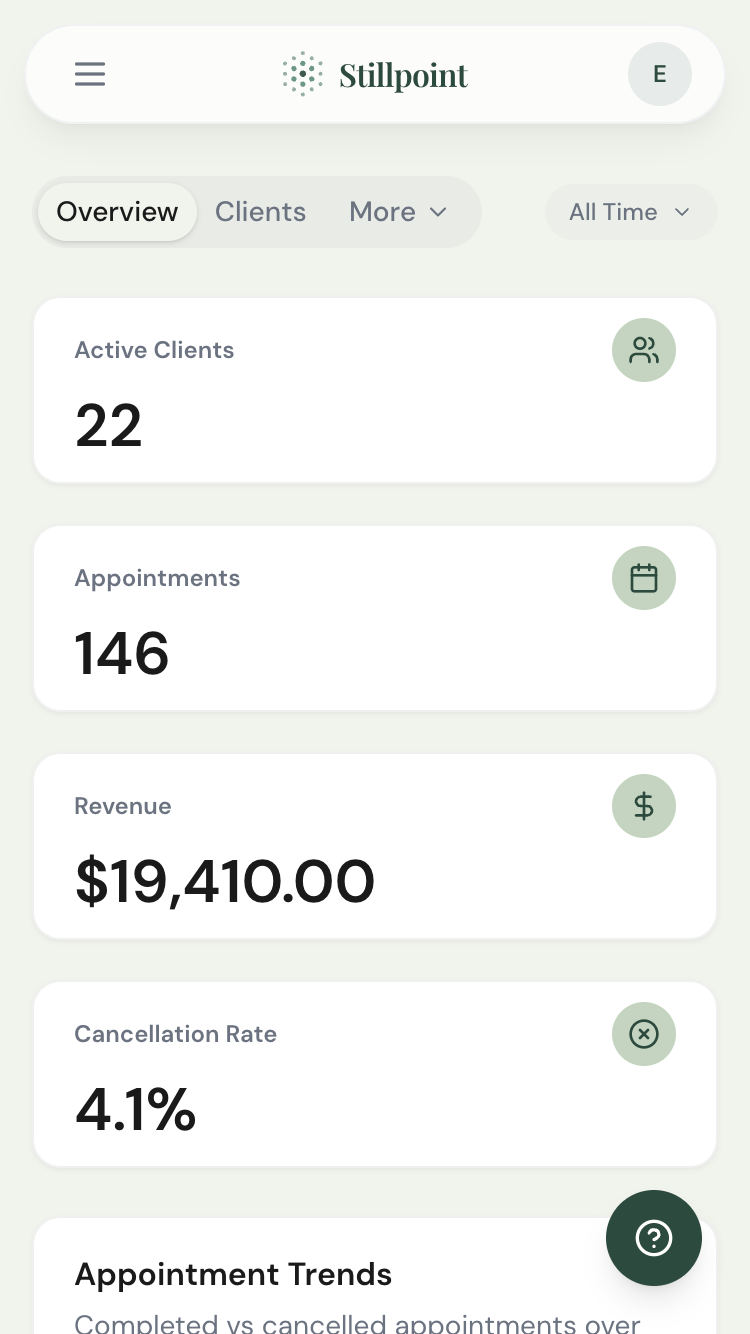Click the Active Clients people icon
Image resolution: width=750 pixels, height=1334 pixels.
pyautogui.click(x=644, y=350)
